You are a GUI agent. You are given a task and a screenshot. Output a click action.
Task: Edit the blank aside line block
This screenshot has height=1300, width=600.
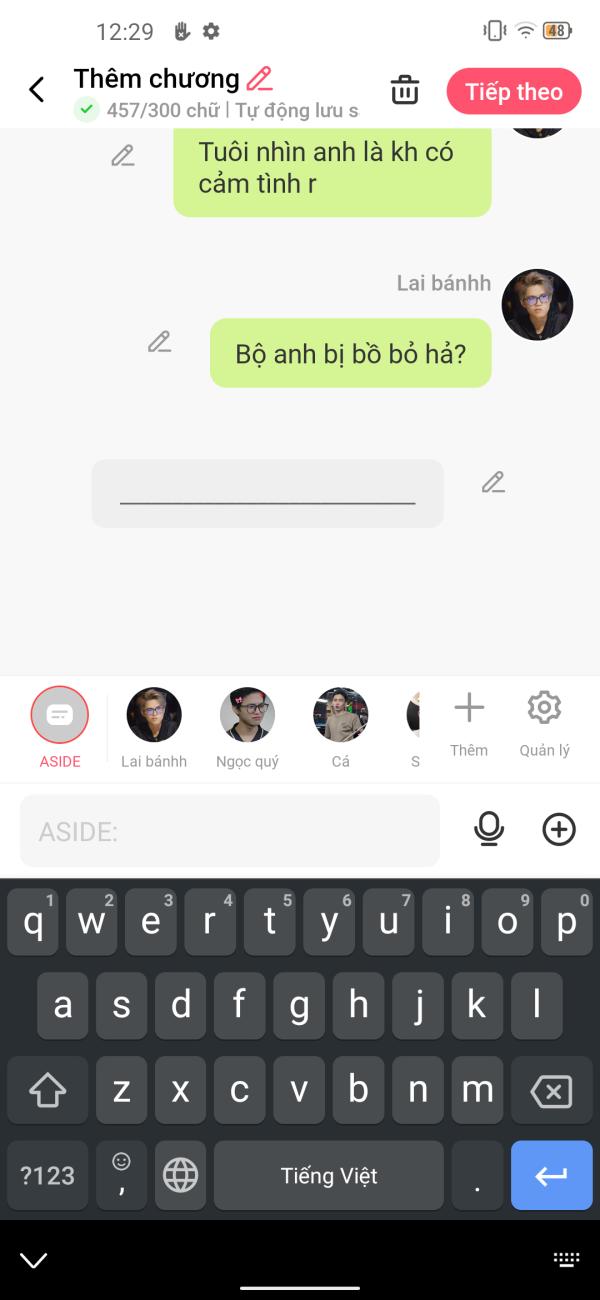(x=493, y=482)
